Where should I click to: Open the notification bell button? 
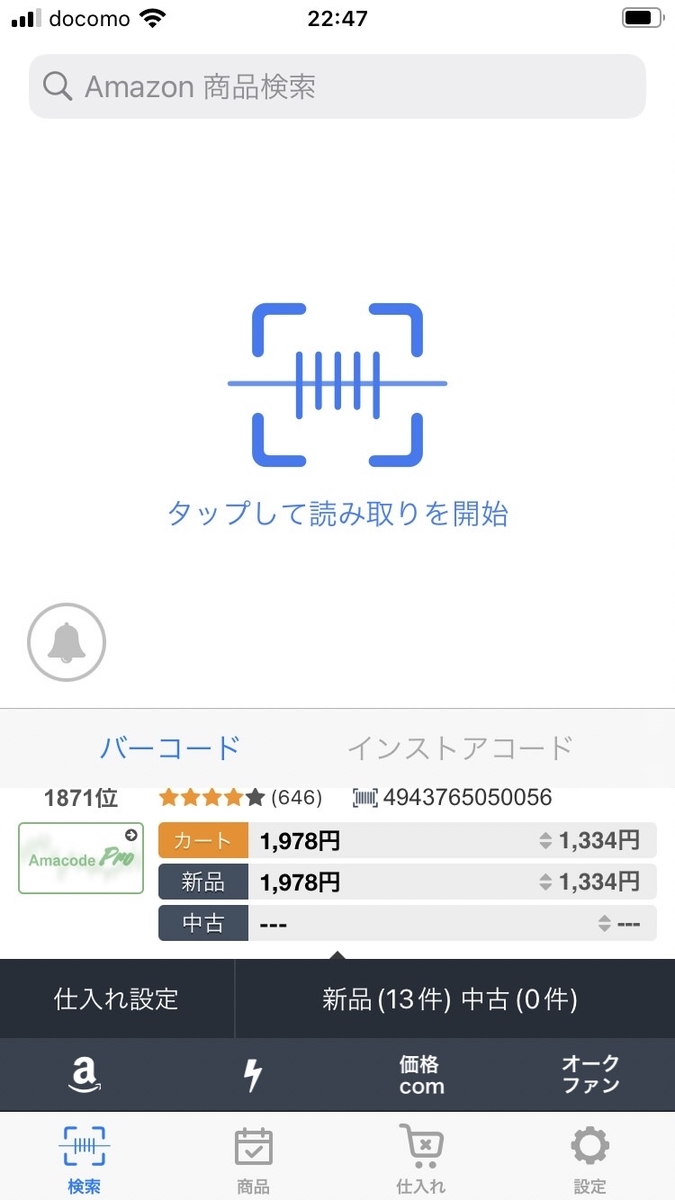[66, 642]
